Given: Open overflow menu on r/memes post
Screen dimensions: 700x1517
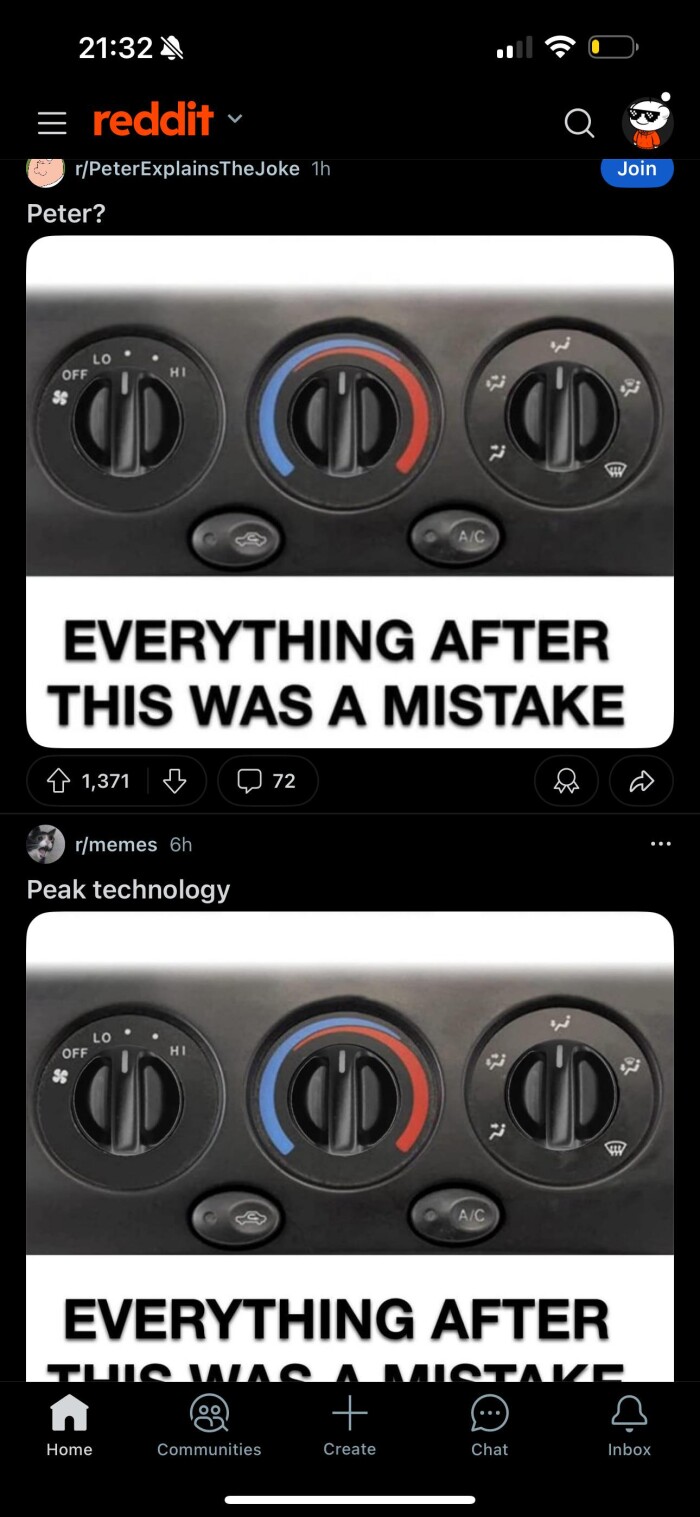Looking at the screenshot, I should pos(660,844).
